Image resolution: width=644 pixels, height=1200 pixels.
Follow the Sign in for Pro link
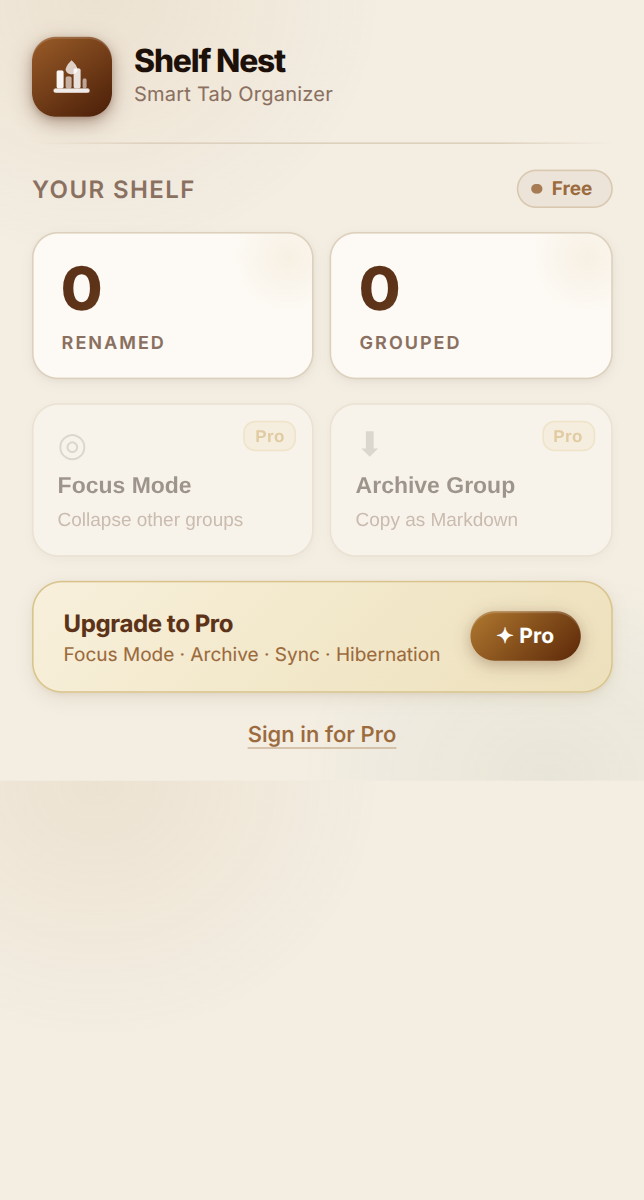322,735
